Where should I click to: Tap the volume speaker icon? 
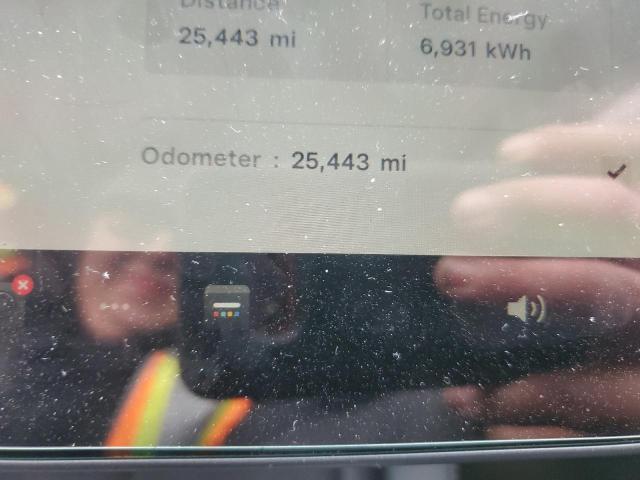coord(525,309)
